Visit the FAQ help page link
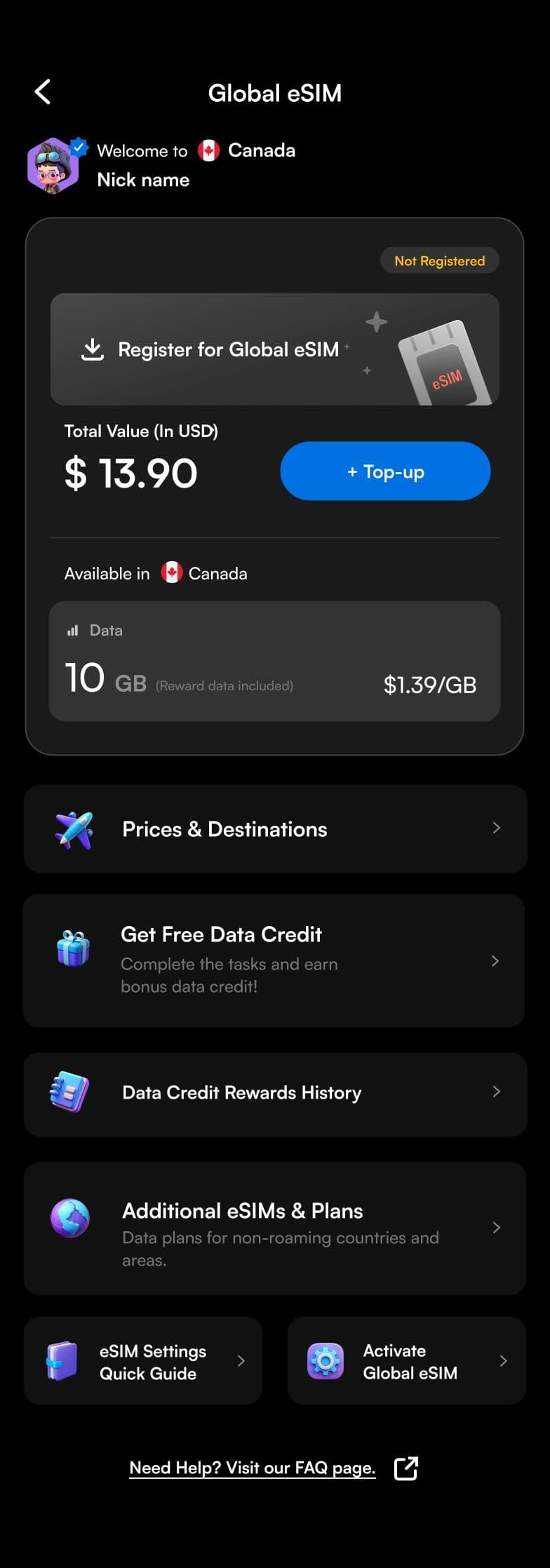Image resolution: width=550 pixels, height=1568 pixels. click(x=253, y=1468)
